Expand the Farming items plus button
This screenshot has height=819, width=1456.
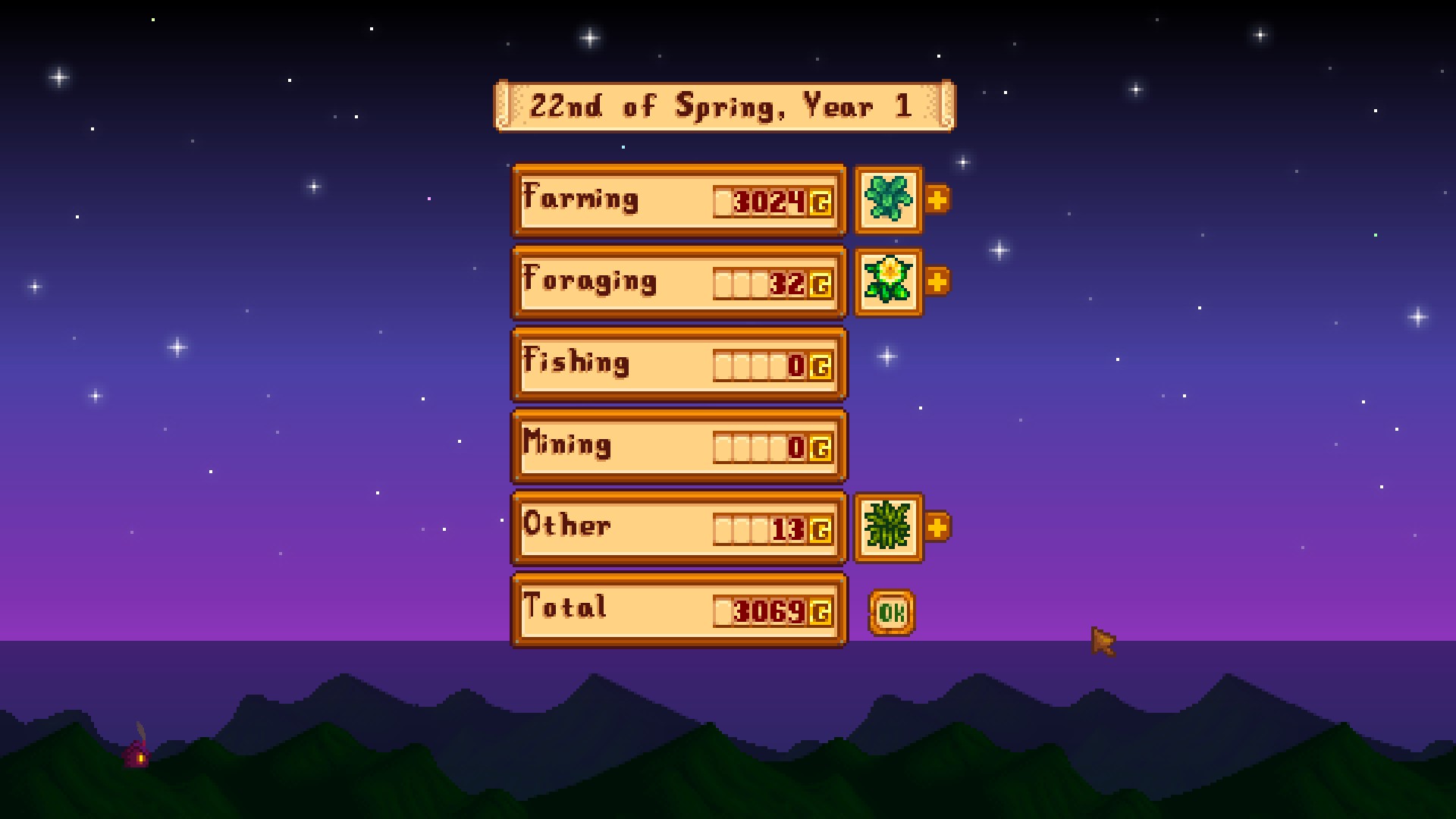click(x=937, y=200)
